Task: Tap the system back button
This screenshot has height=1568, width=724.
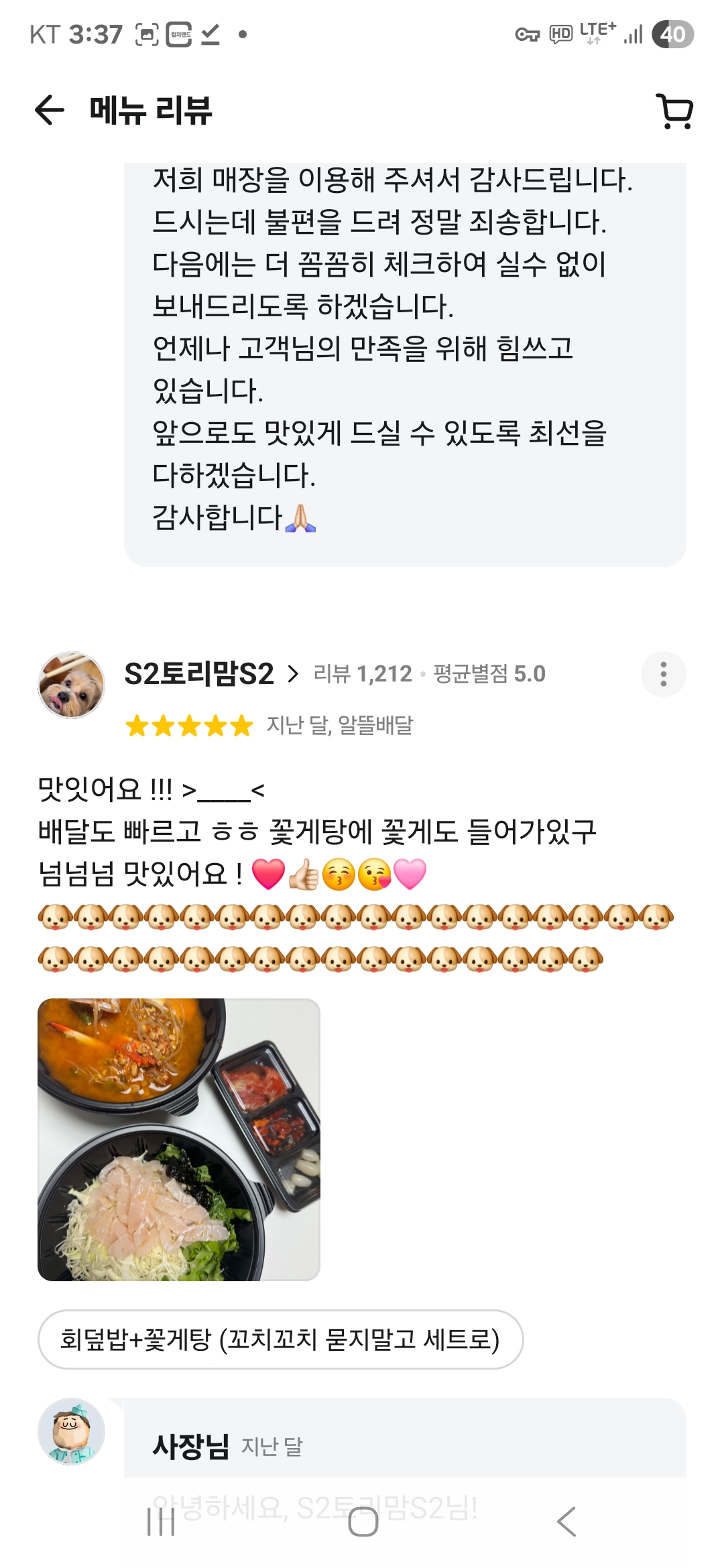Action: 566,1522
